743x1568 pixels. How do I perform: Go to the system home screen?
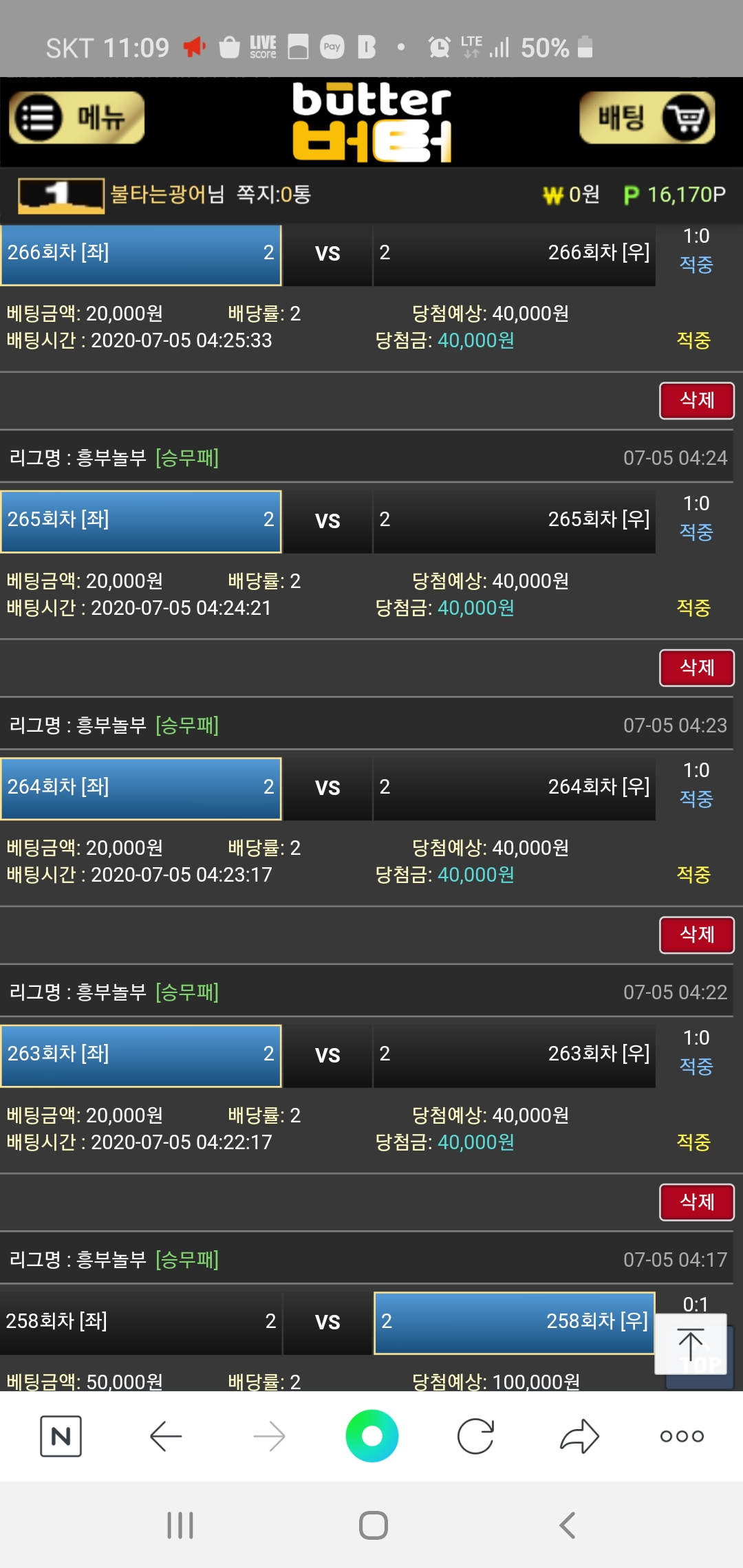373,1525
